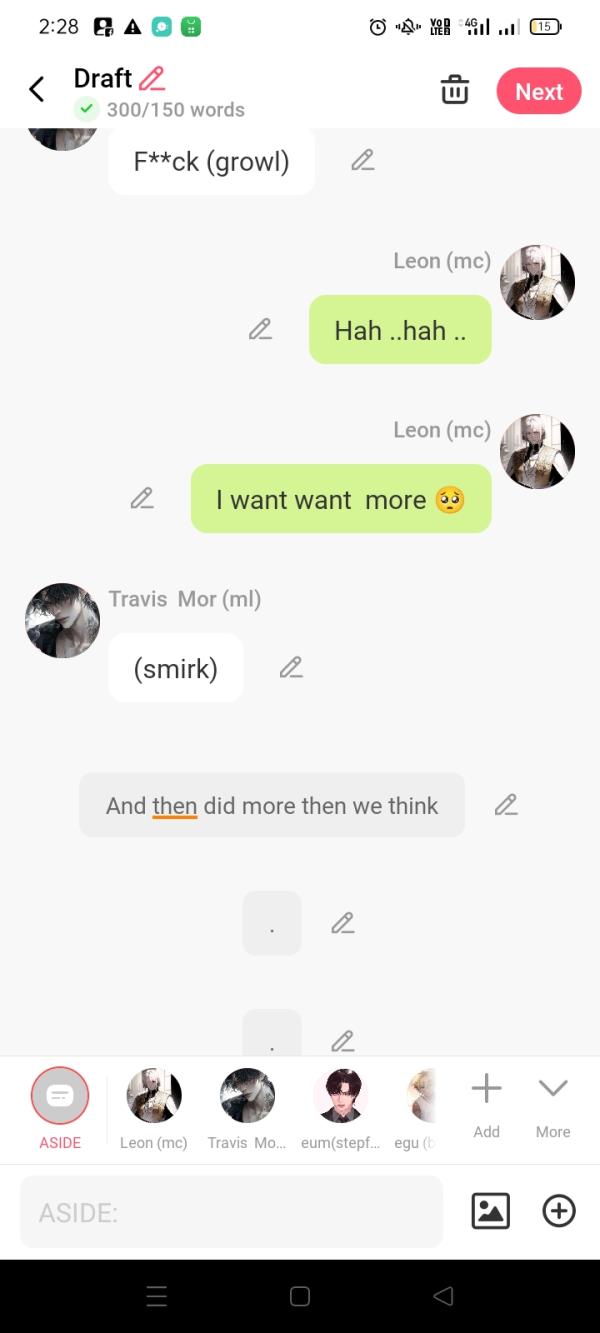Edit the 'Hah ..hah ..' message
Image resolution: width=600 pixels, height=1333 pixels.
[x=260, y=329]
